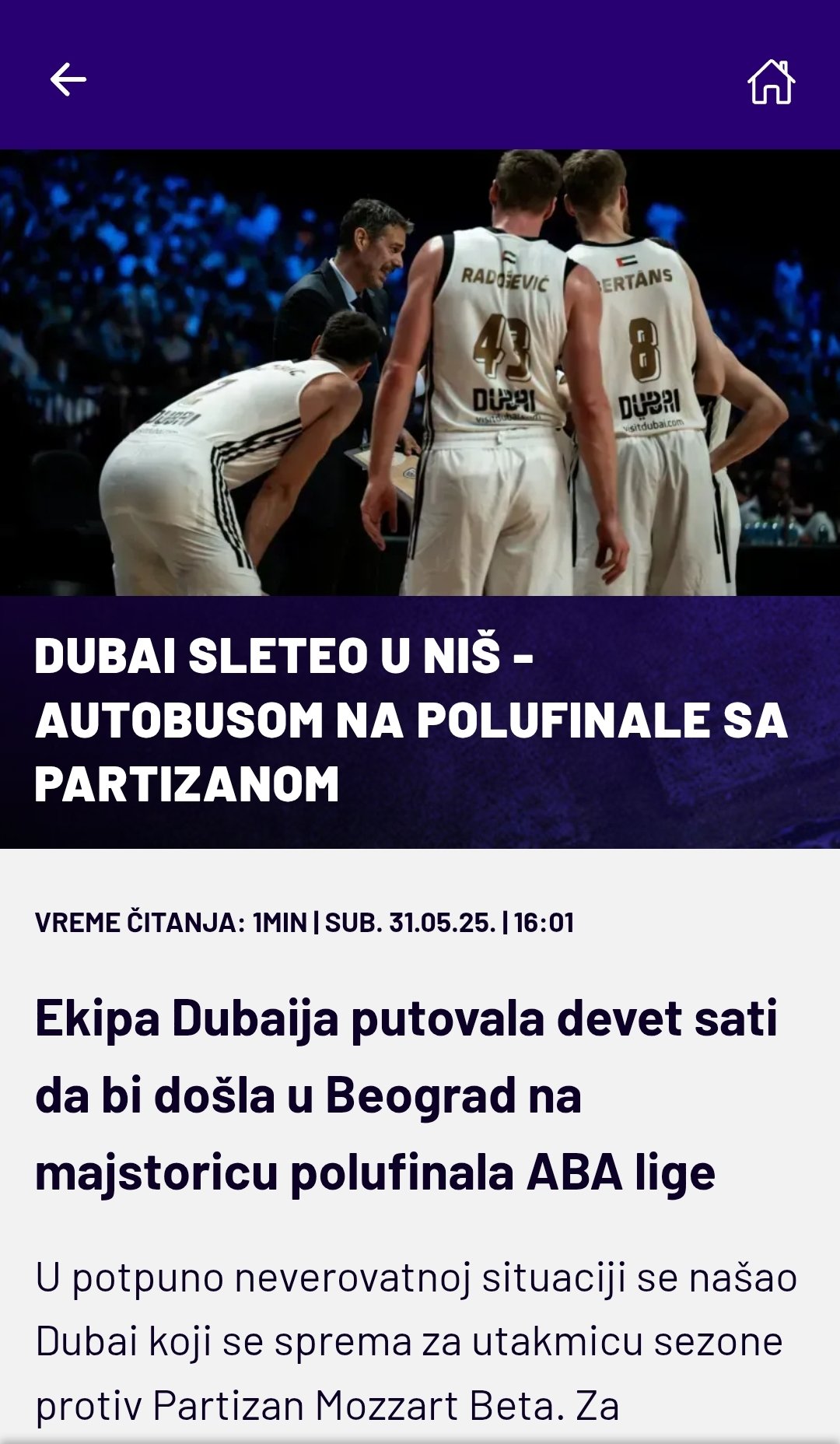Open the home screen via house icon
This screenshot has width=840, height=1444.
tap(771, 82)
